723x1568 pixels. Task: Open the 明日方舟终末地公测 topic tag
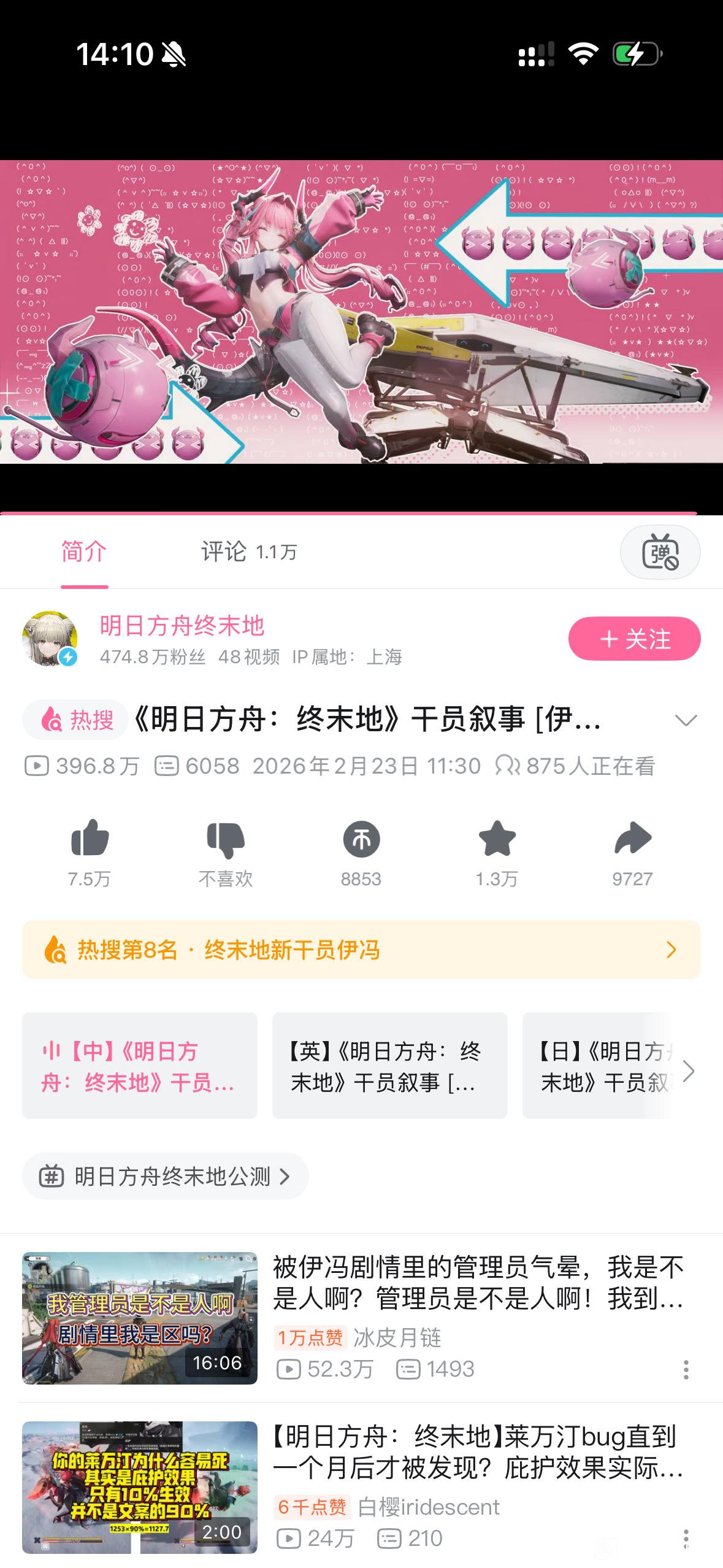tap(165, 1176)
